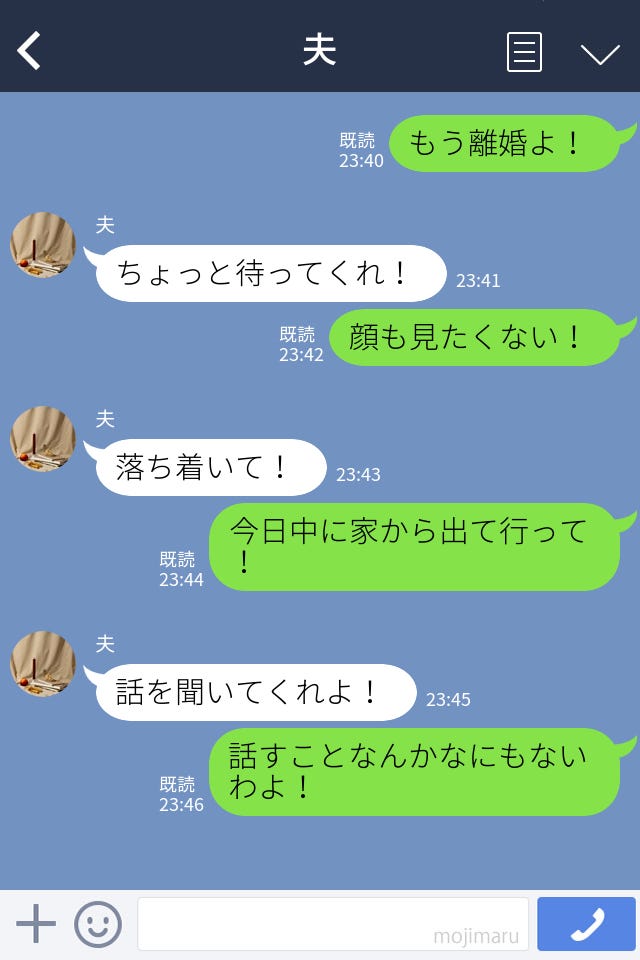View 夫's profile picture next to 落ち着いて！

[x=43, y=439]
